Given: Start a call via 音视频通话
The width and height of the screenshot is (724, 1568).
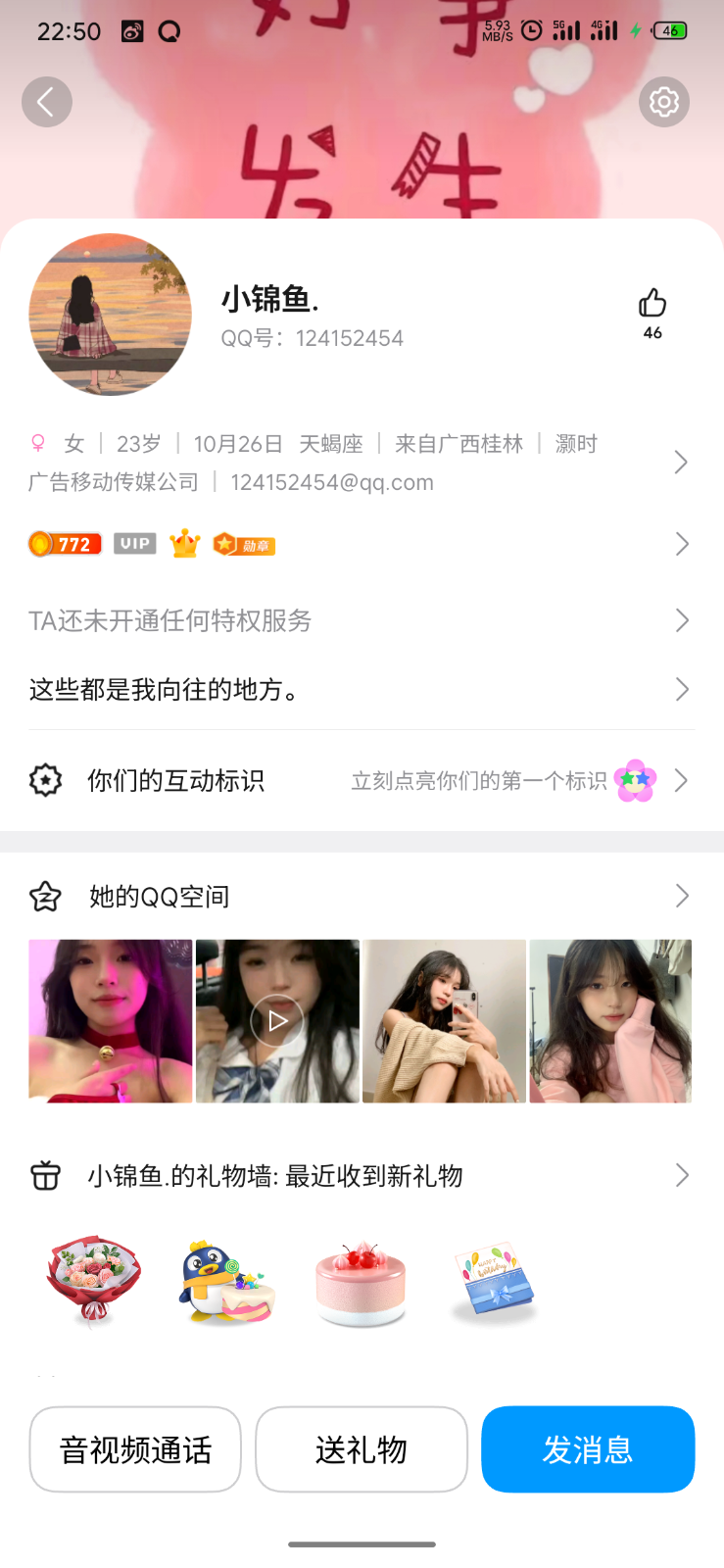Looking at the screenshot, I should pos(134,1449).
